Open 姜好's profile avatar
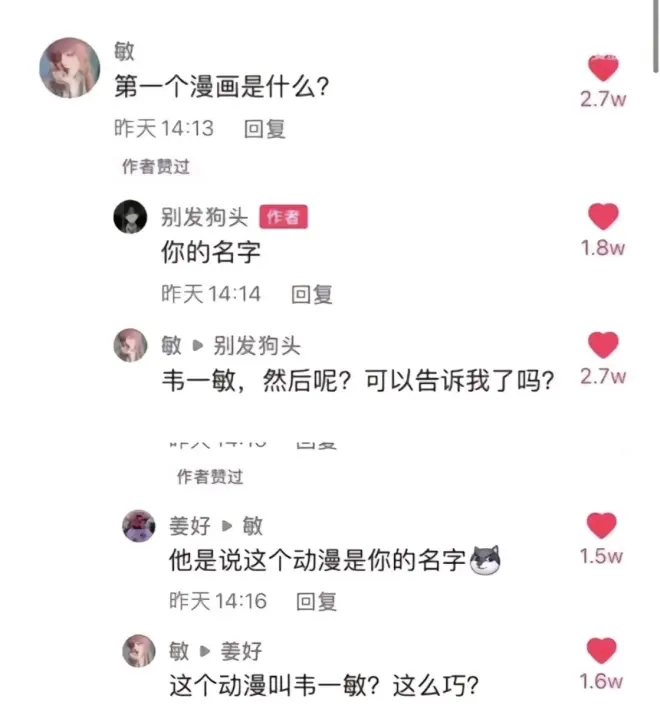This screenshot has height=715, width=660. 139,524
